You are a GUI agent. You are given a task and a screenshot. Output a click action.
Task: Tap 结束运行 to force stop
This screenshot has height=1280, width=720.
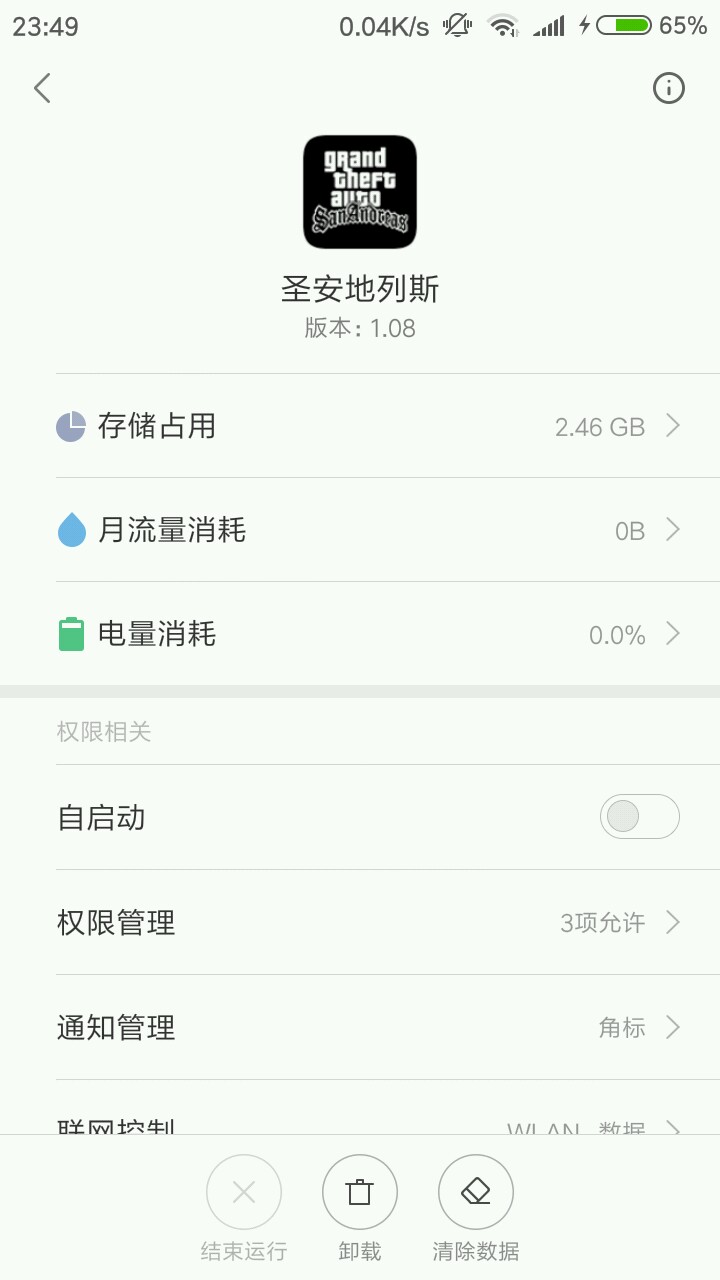(244, 1193)
